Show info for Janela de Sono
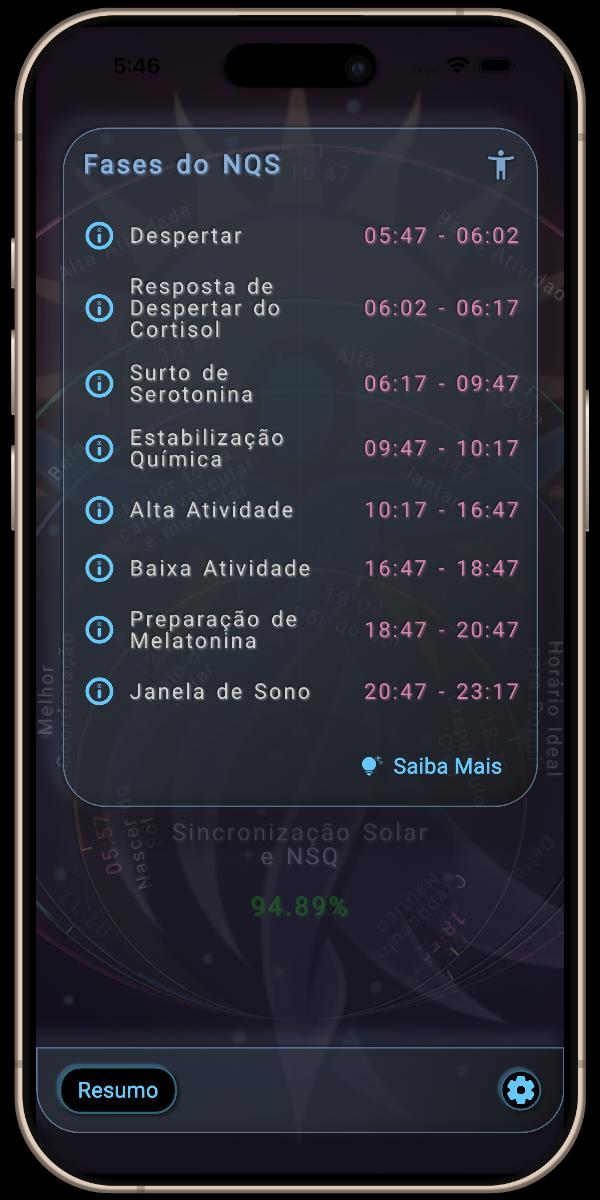 click(99, 691)
